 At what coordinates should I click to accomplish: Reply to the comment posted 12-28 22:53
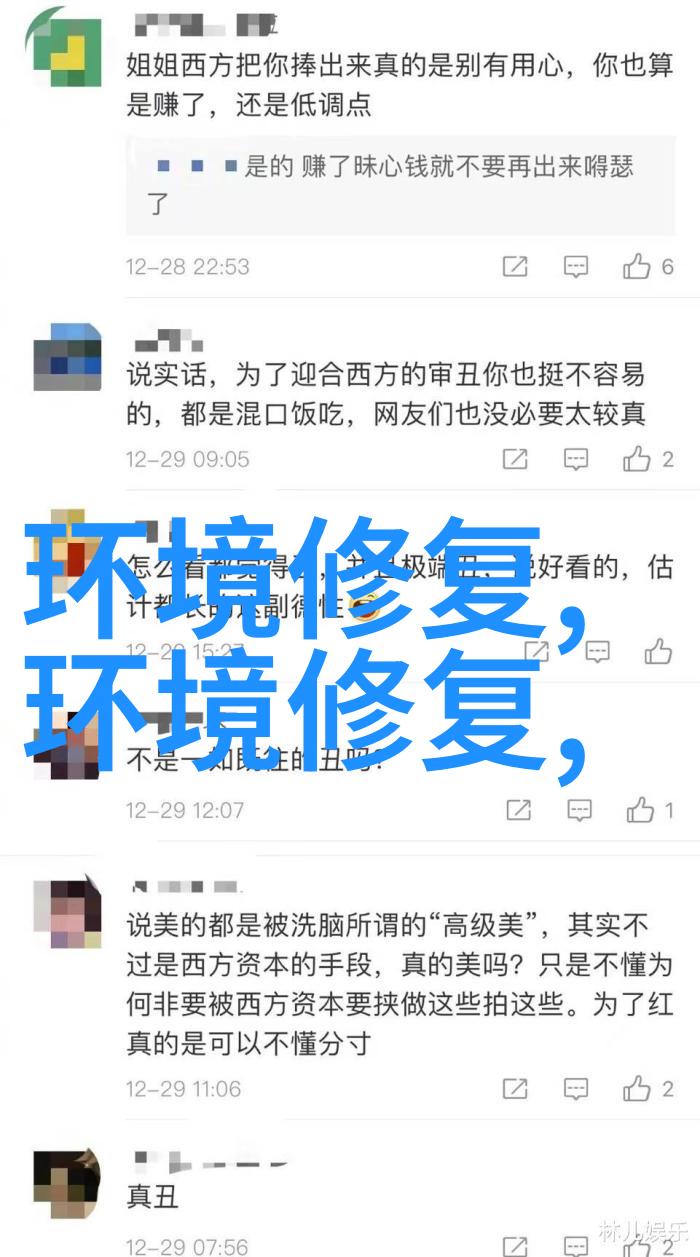575,266
